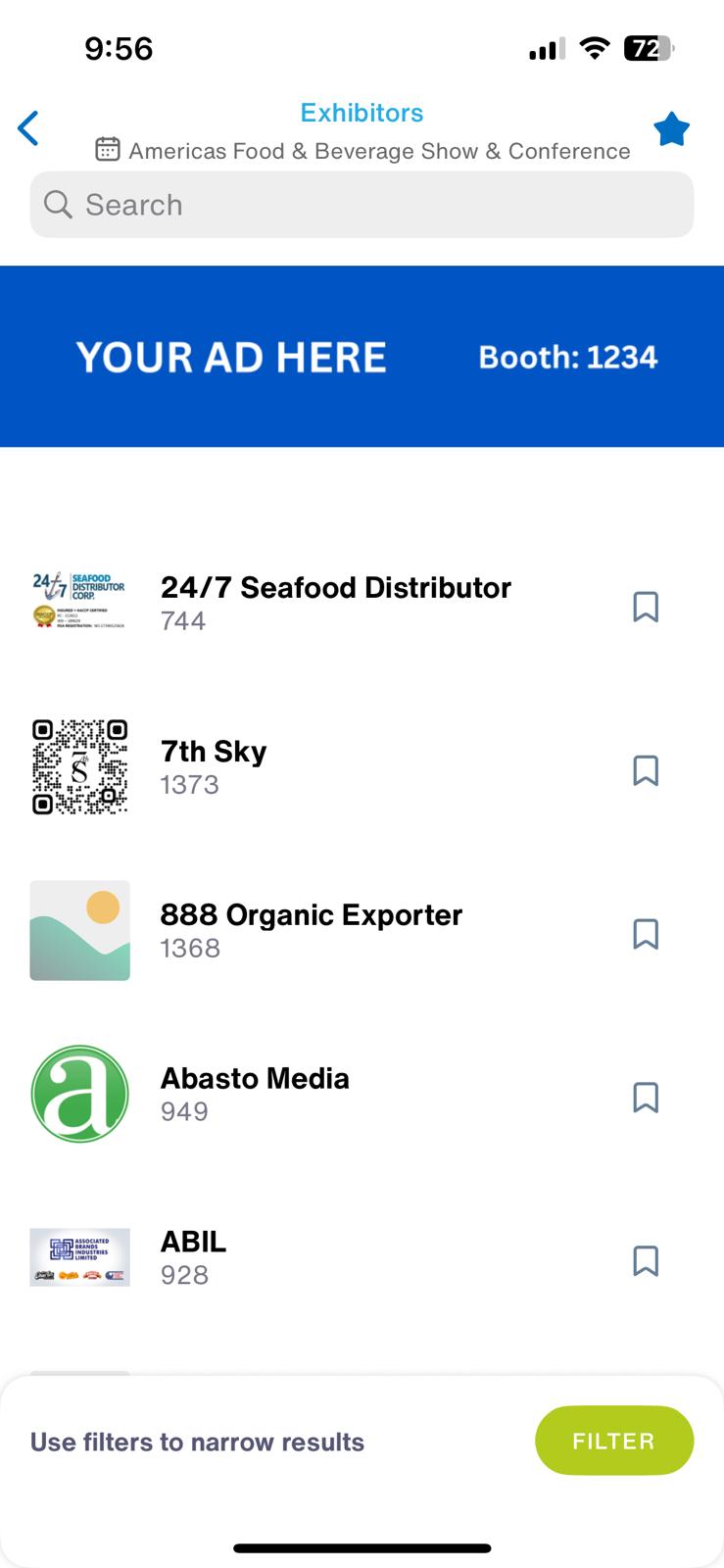
Task: Open the Abasto Media exhibitor
Action: tap(362, 1094)
